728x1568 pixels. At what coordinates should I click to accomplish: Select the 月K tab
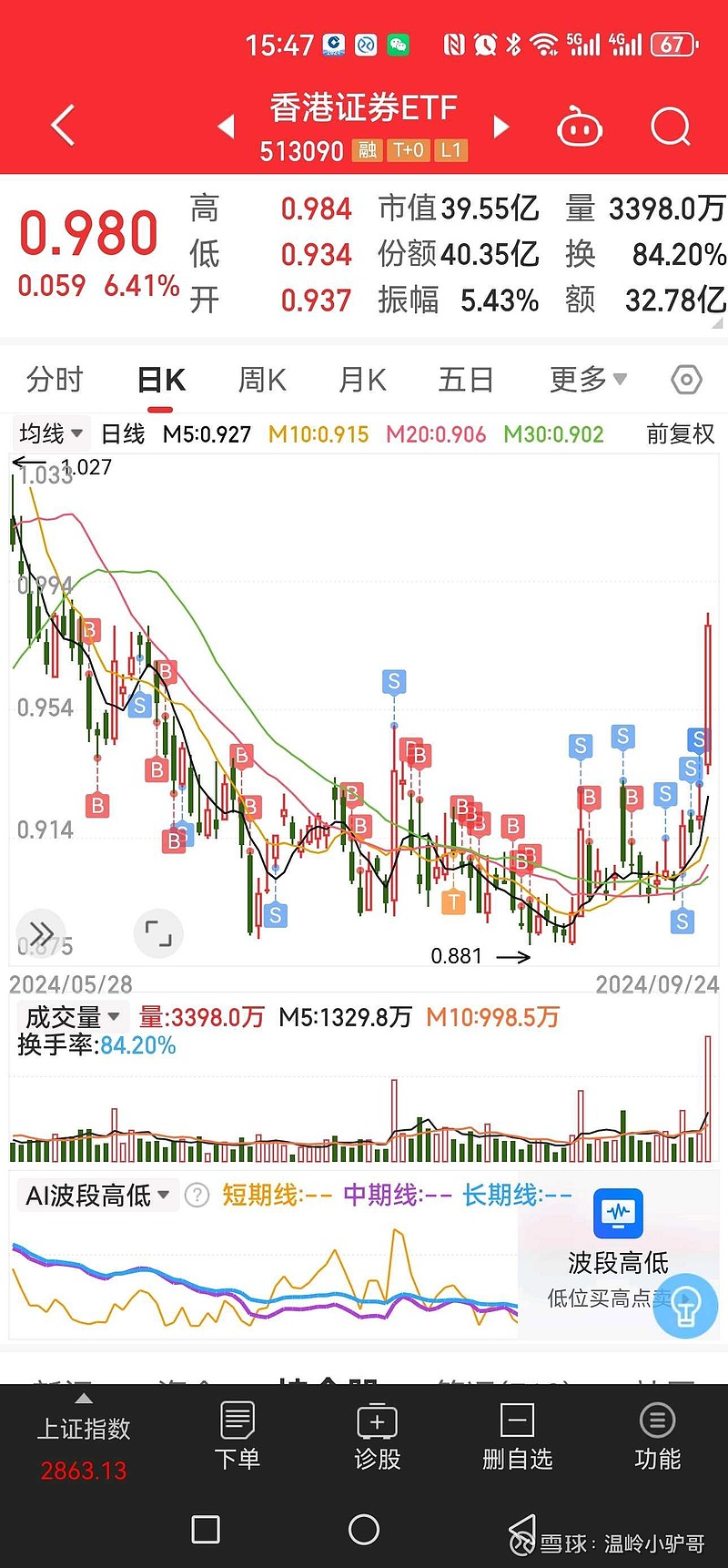pyautogui.click(x=362, y=379)
